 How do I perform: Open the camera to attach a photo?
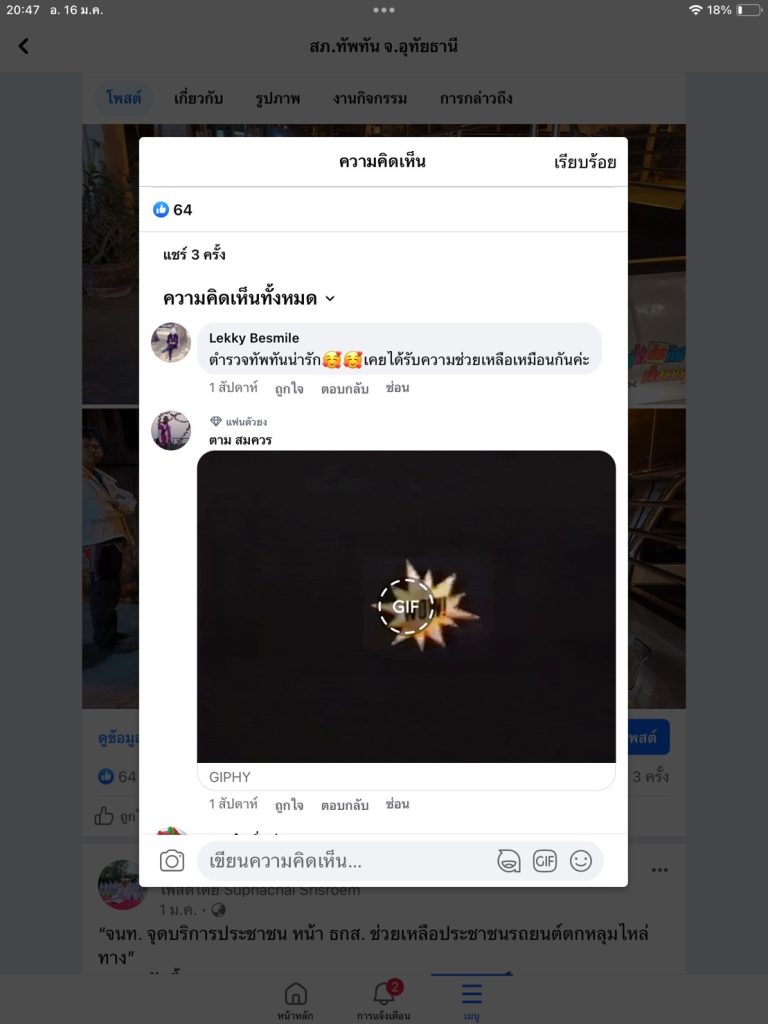pos(172,861)
